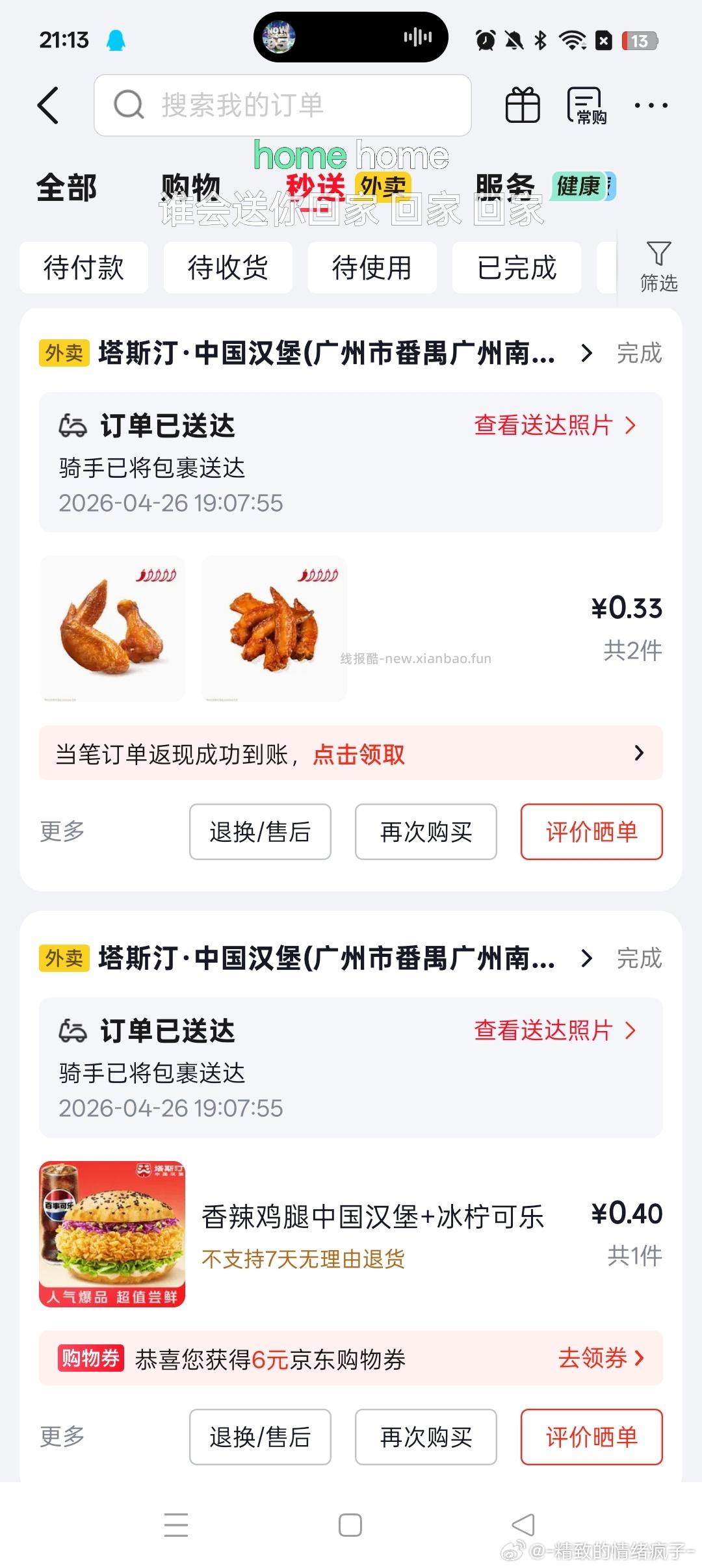
Task: Tap 再次购买 on the first order
Action: pos(426,832)
